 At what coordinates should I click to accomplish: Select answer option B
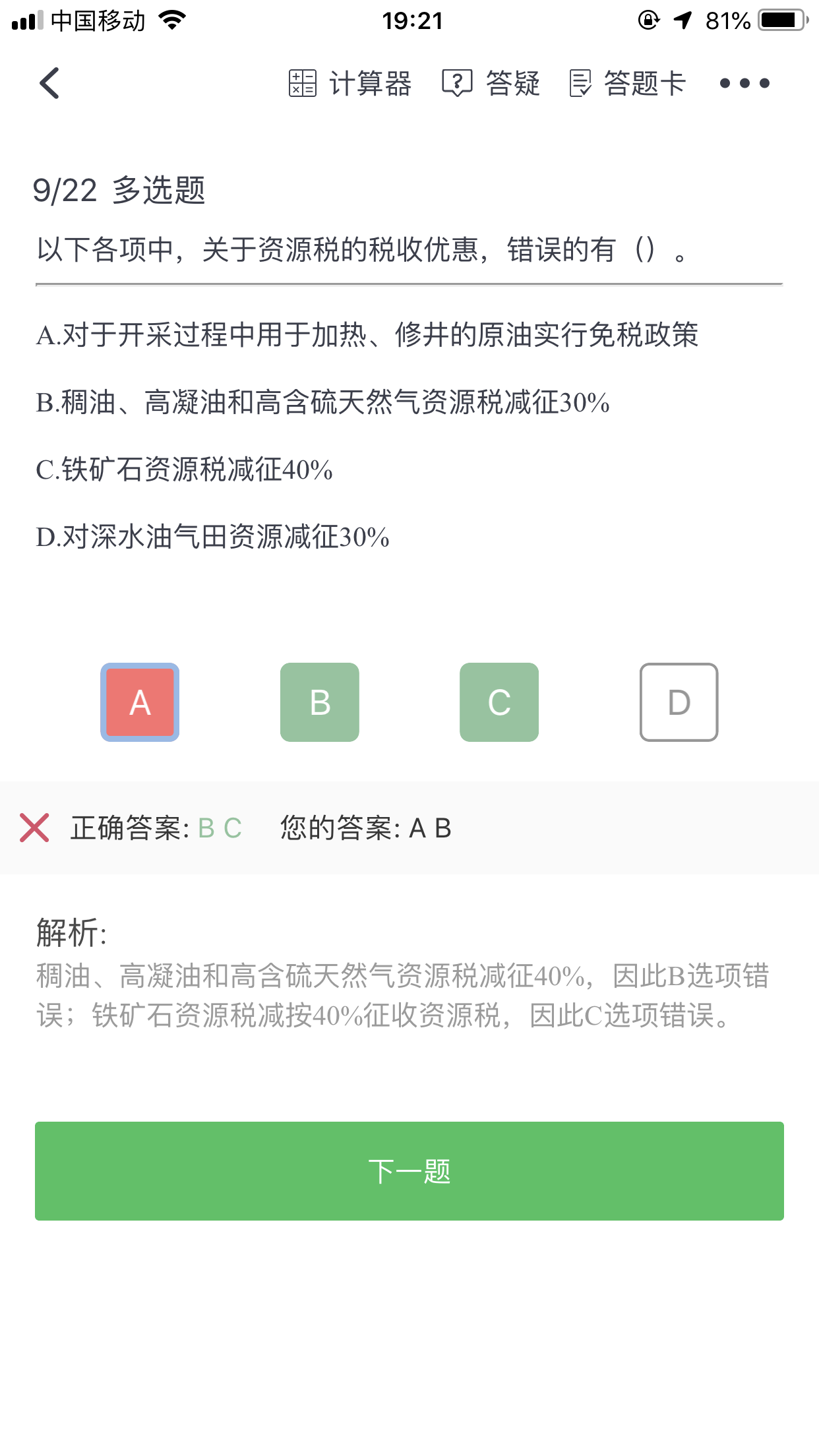(x=320, y=702)
